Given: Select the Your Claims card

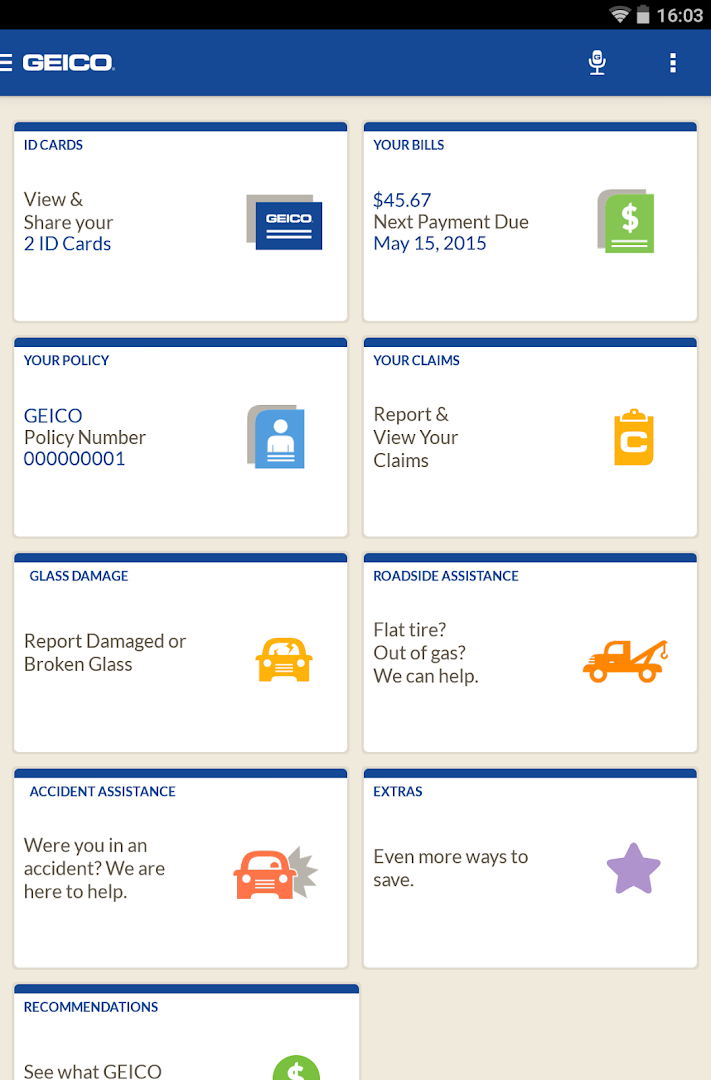Looking at the screenshot, I should (x=530, y=438).
